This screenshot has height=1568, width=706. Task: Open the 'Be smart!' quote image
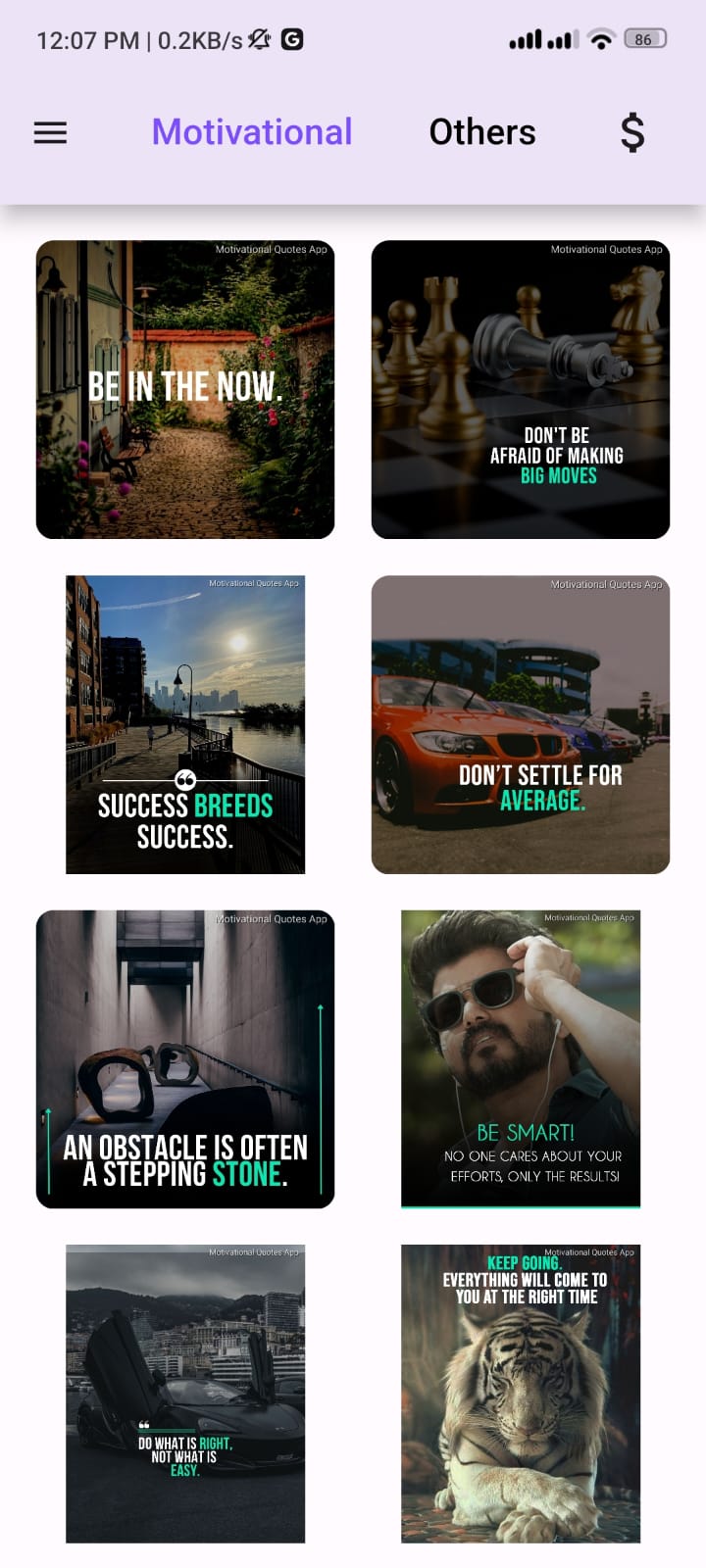(520, 1058)
